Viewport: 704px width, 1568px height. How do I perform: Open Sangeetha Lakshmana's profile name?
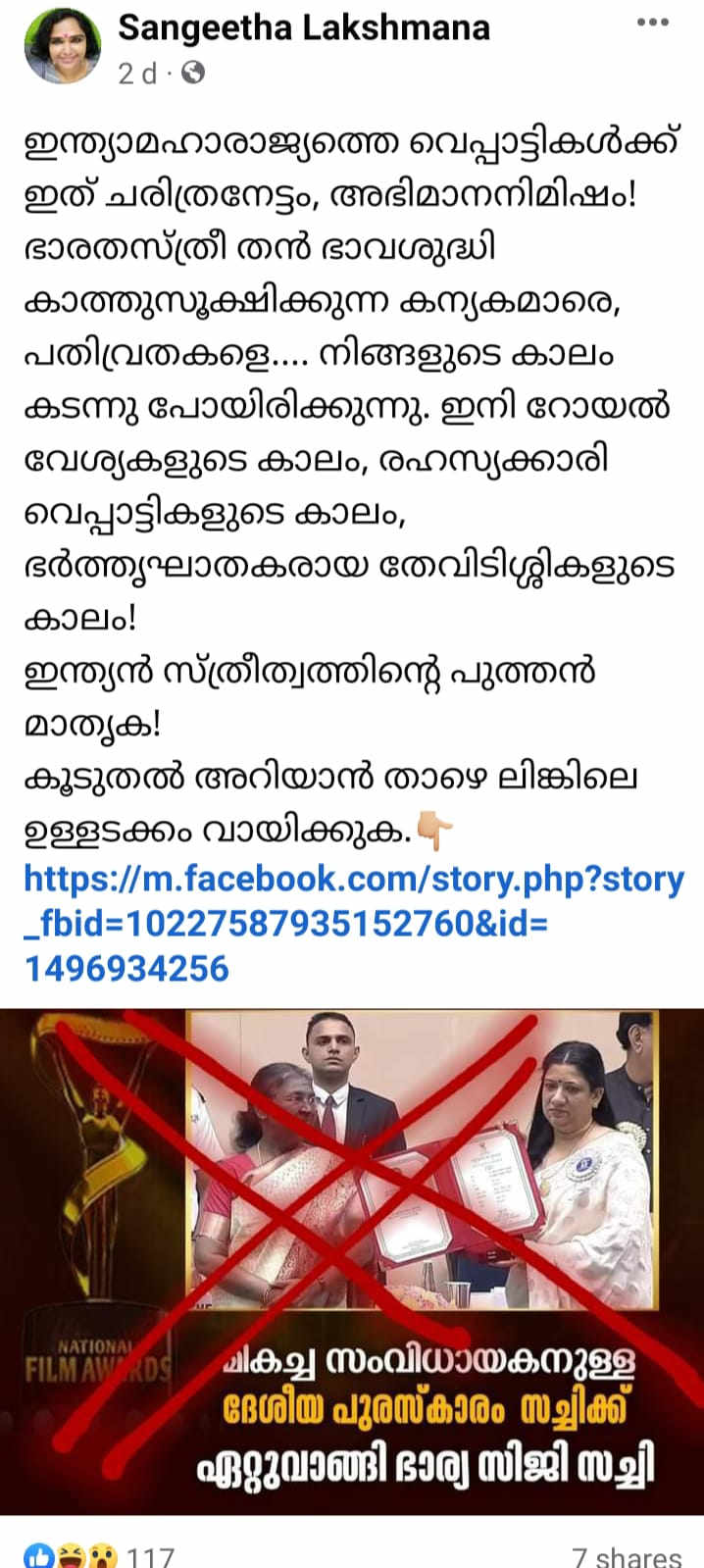(304, 27)
